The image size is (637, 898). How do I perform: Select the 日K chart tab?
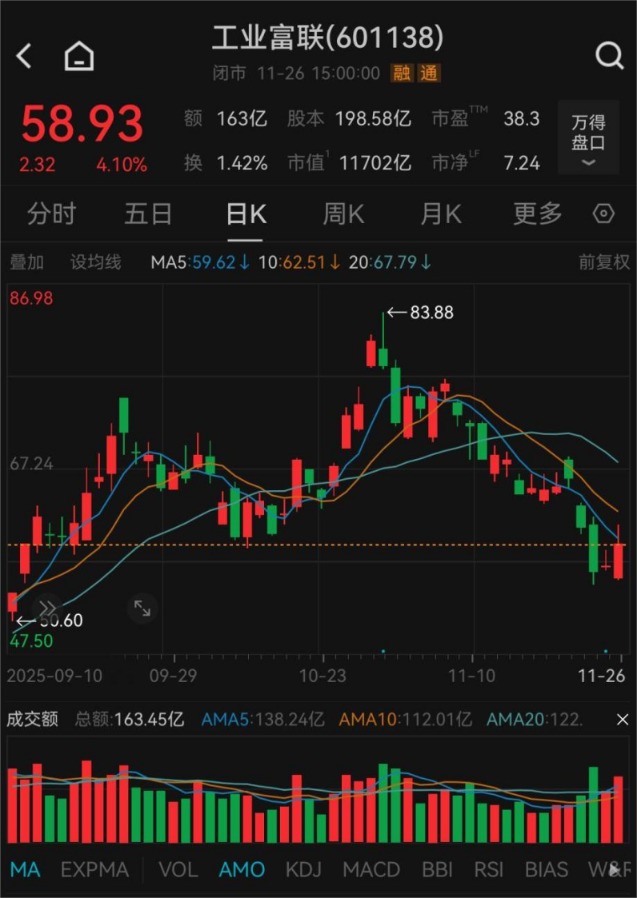point(245,213)
